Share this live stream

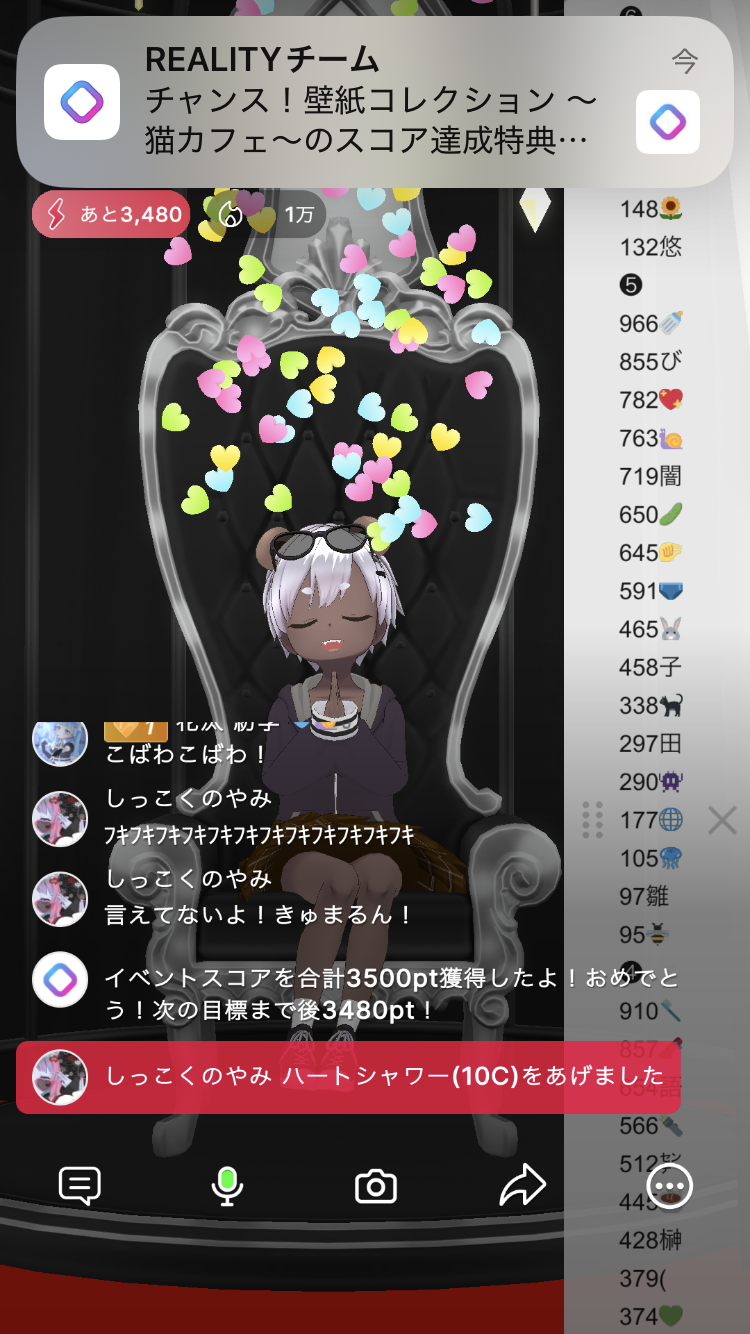(522, 1186)
